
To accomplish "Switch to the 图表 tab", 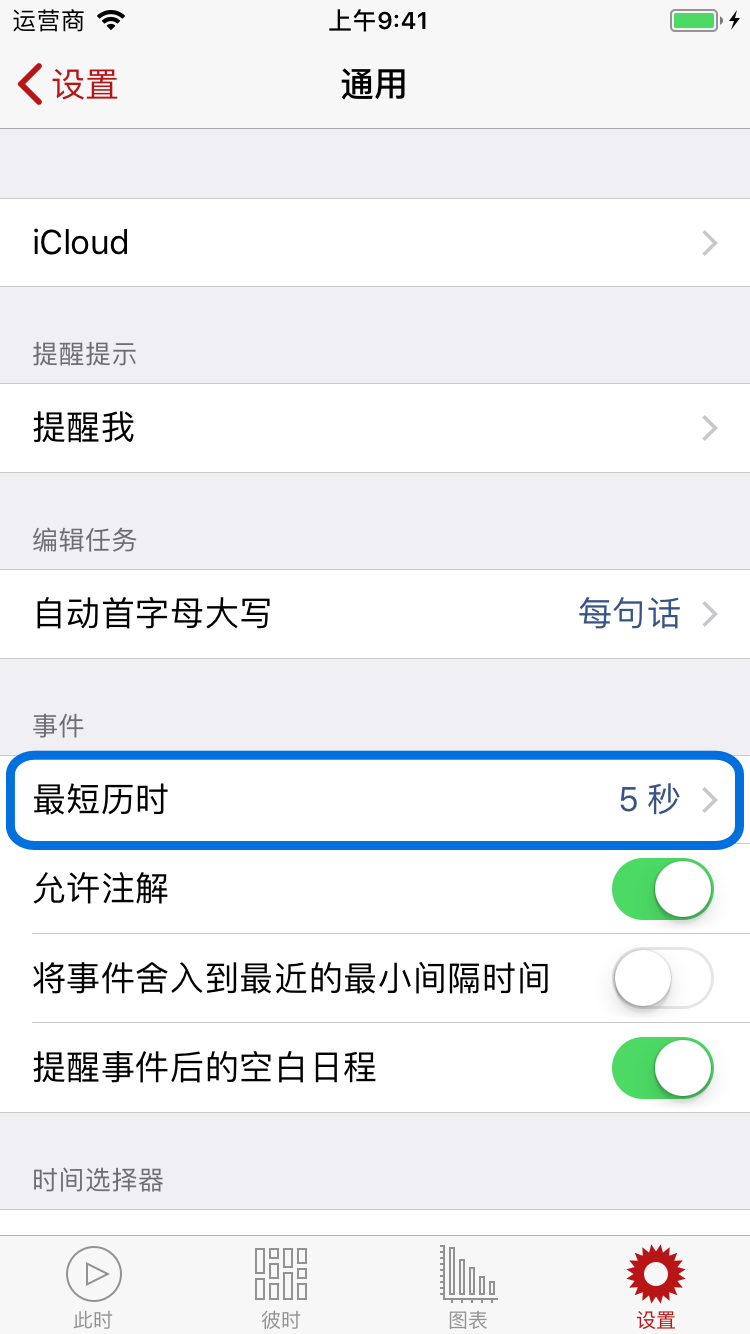I will click(x=468, y=1287).
